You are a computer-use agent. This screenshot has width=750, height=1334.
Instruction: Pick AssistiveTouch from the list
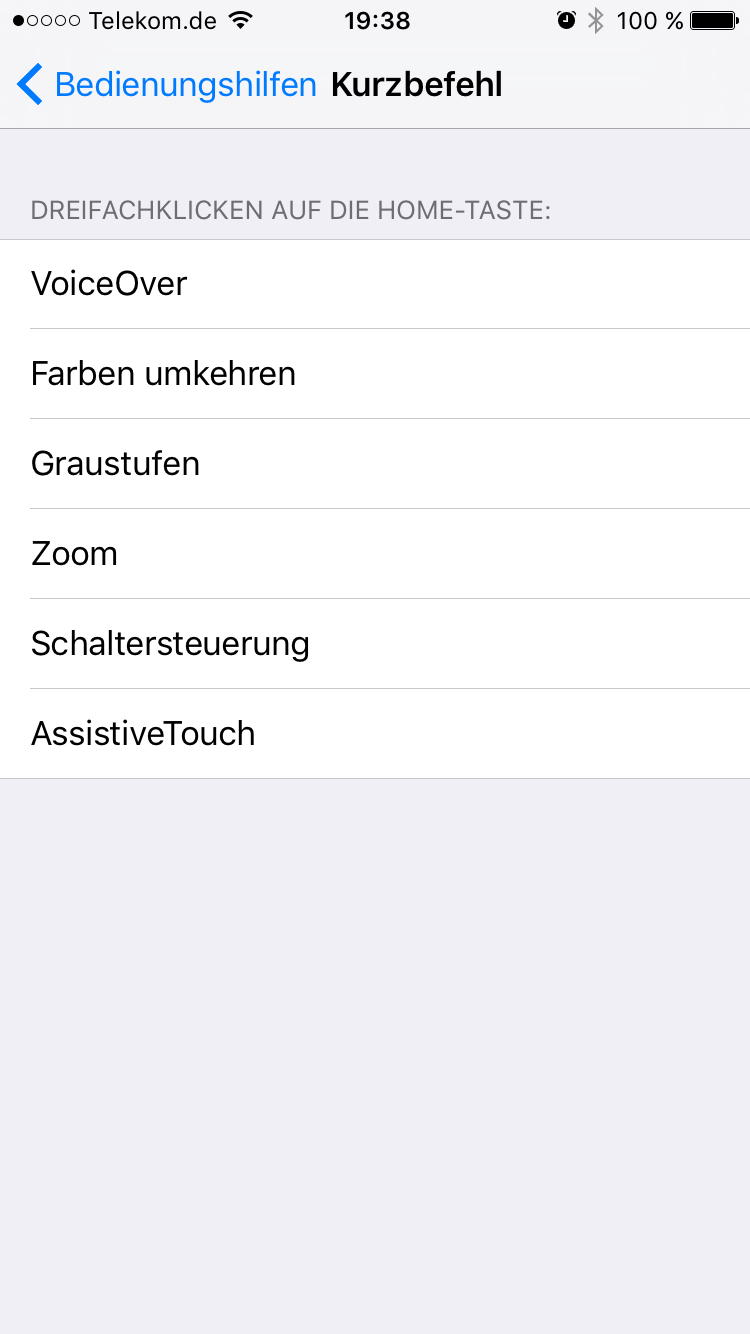[375, 734]
